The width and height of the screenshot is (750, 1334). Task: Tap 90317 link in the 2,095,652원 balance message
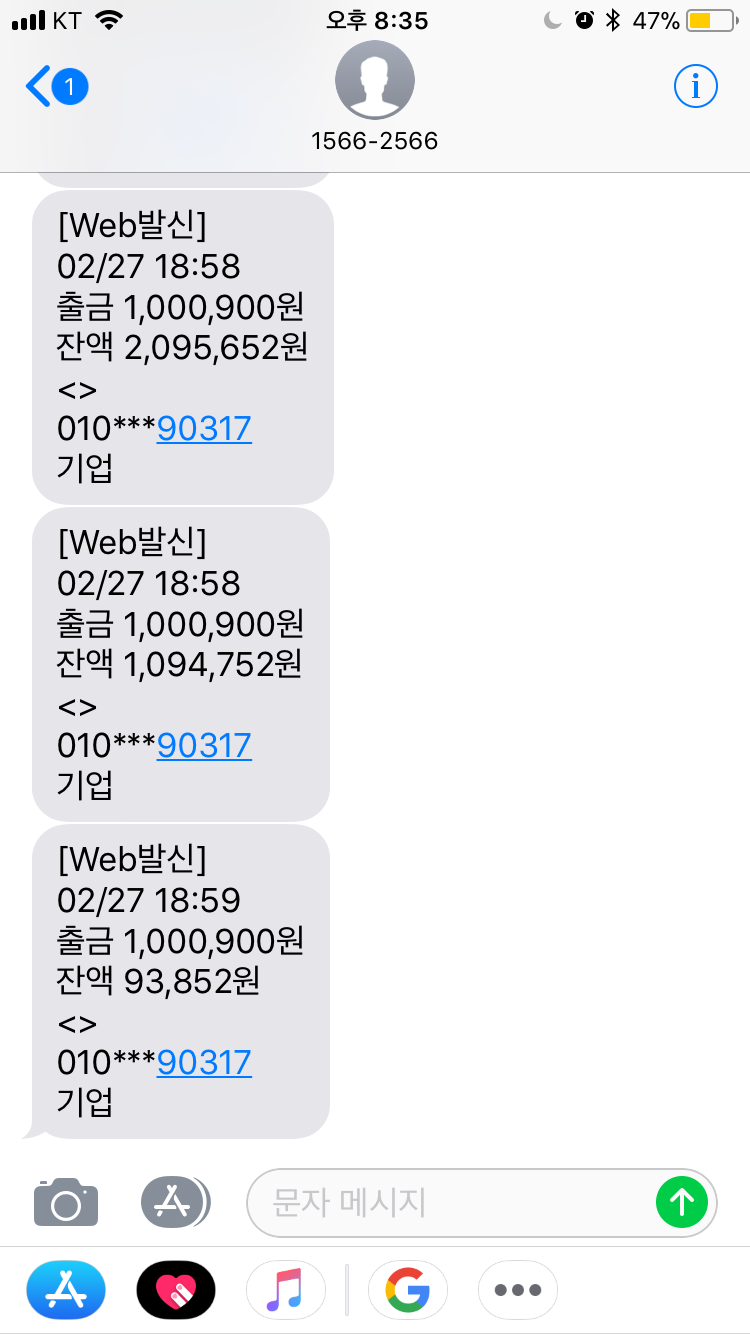coord(204,429)
